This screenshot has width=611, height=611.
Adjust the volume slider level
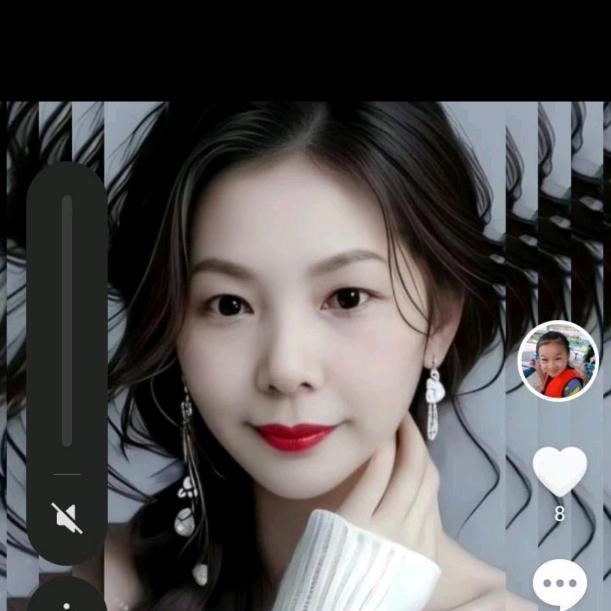[x=67, y=320]
